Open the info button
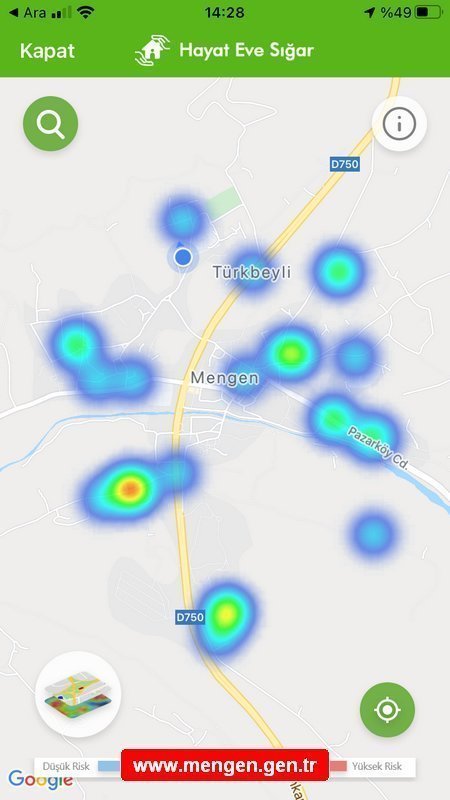 [399, 123]
